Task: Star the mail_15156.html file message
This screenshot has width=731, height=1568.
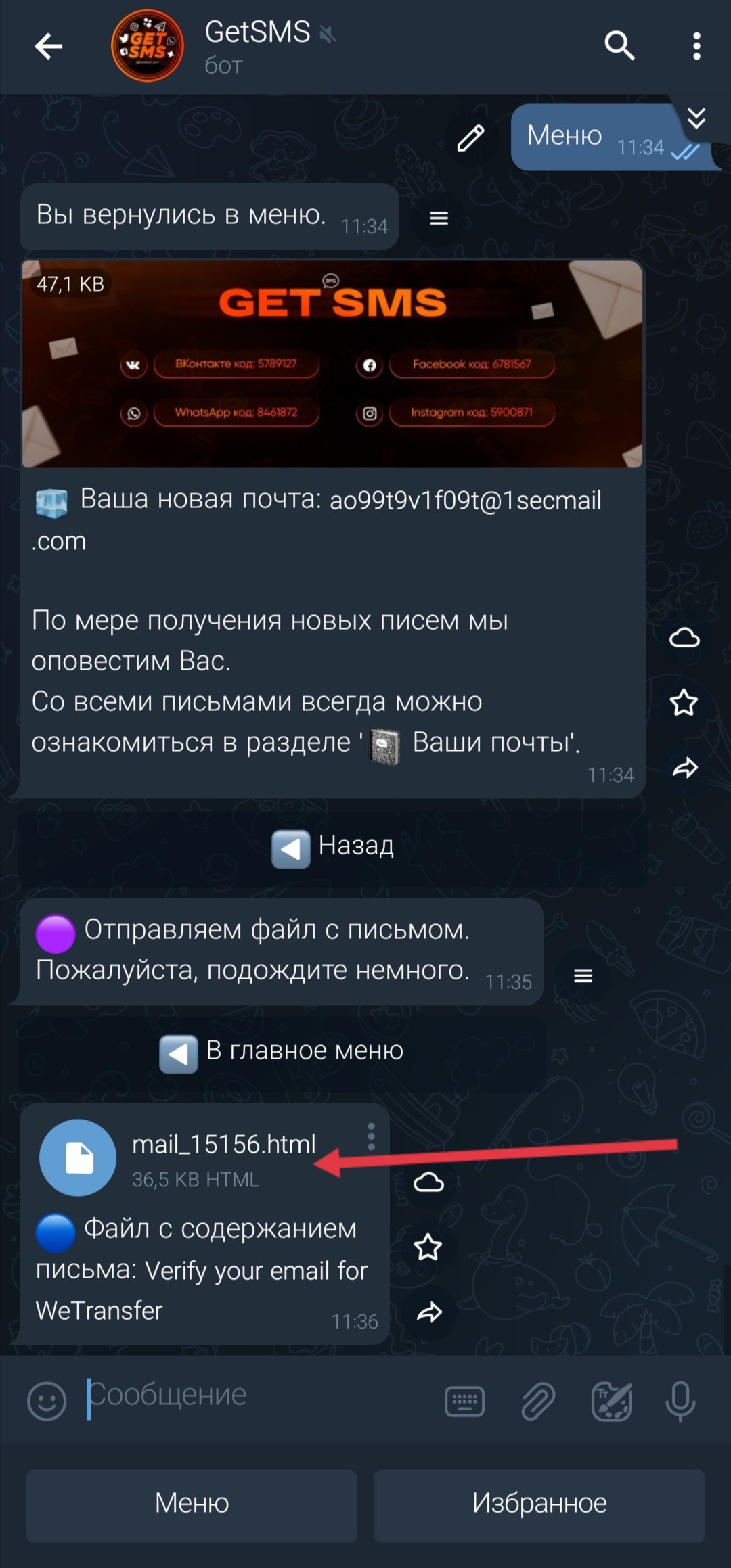Action: click(428, 1247)
